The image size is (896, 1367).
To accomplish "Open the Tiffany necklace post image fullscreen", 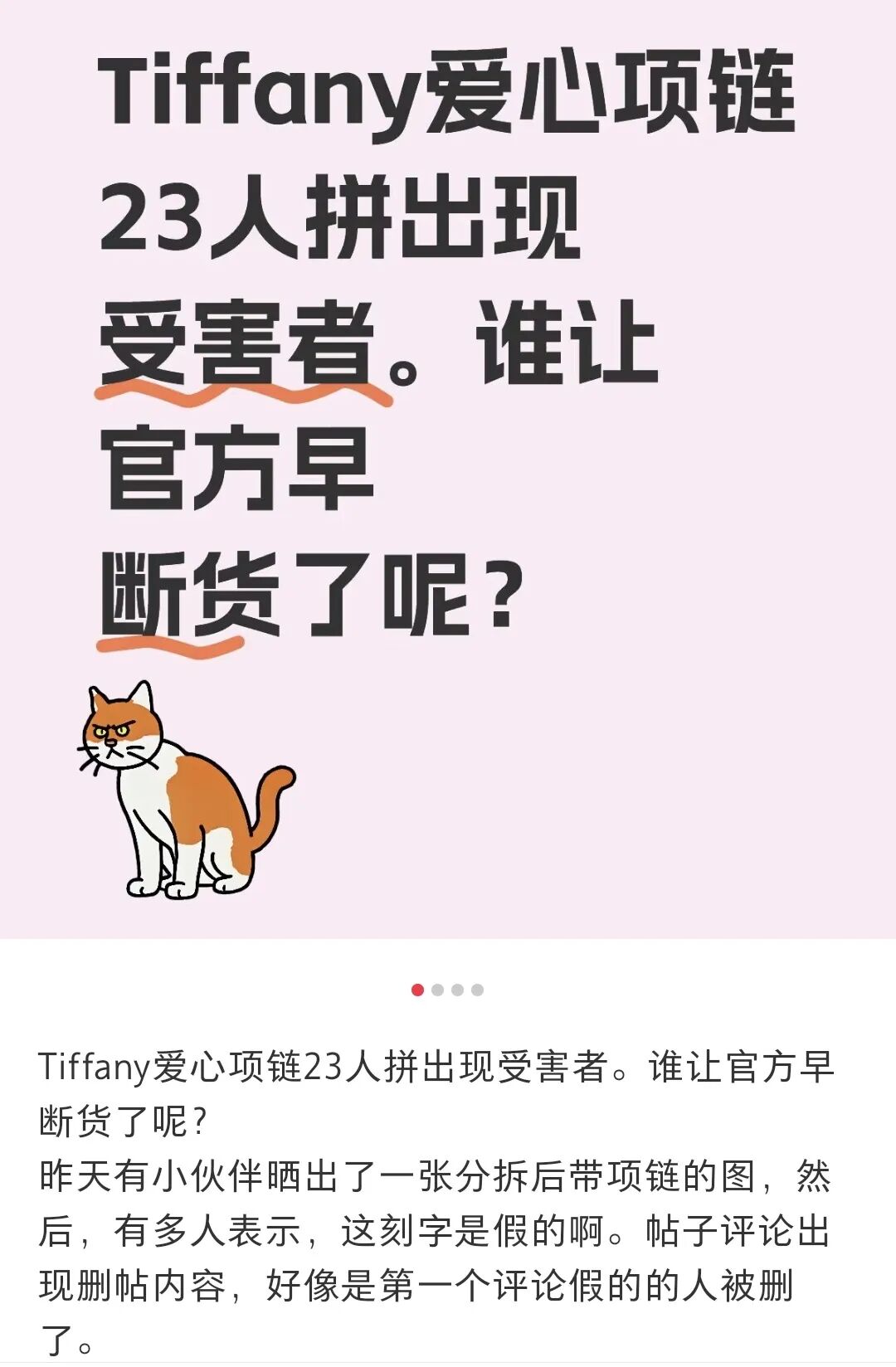I will click(x=448, y=469).
